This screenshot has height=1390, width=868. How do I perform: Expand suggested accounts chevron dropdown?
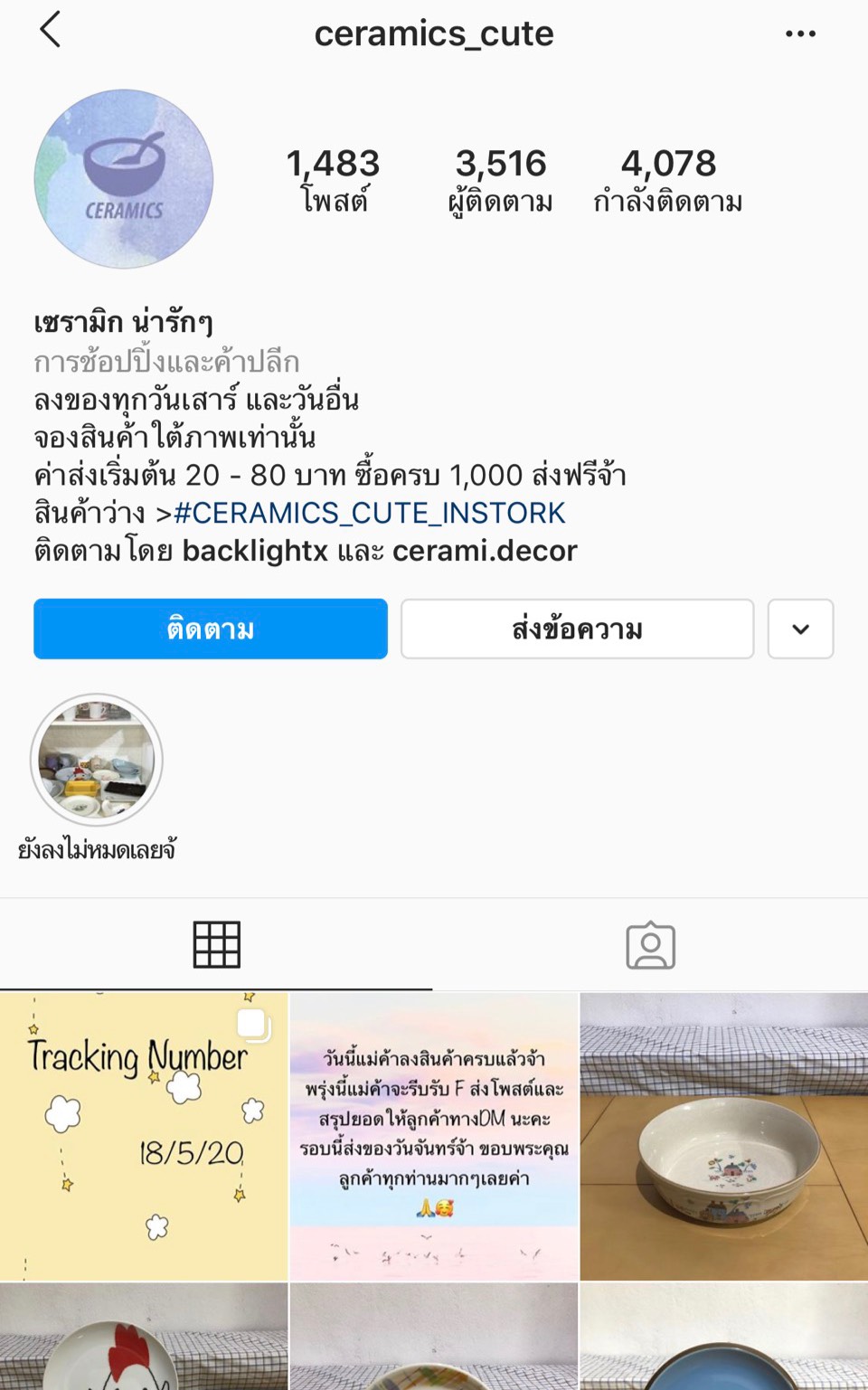(x=800, y=629)
